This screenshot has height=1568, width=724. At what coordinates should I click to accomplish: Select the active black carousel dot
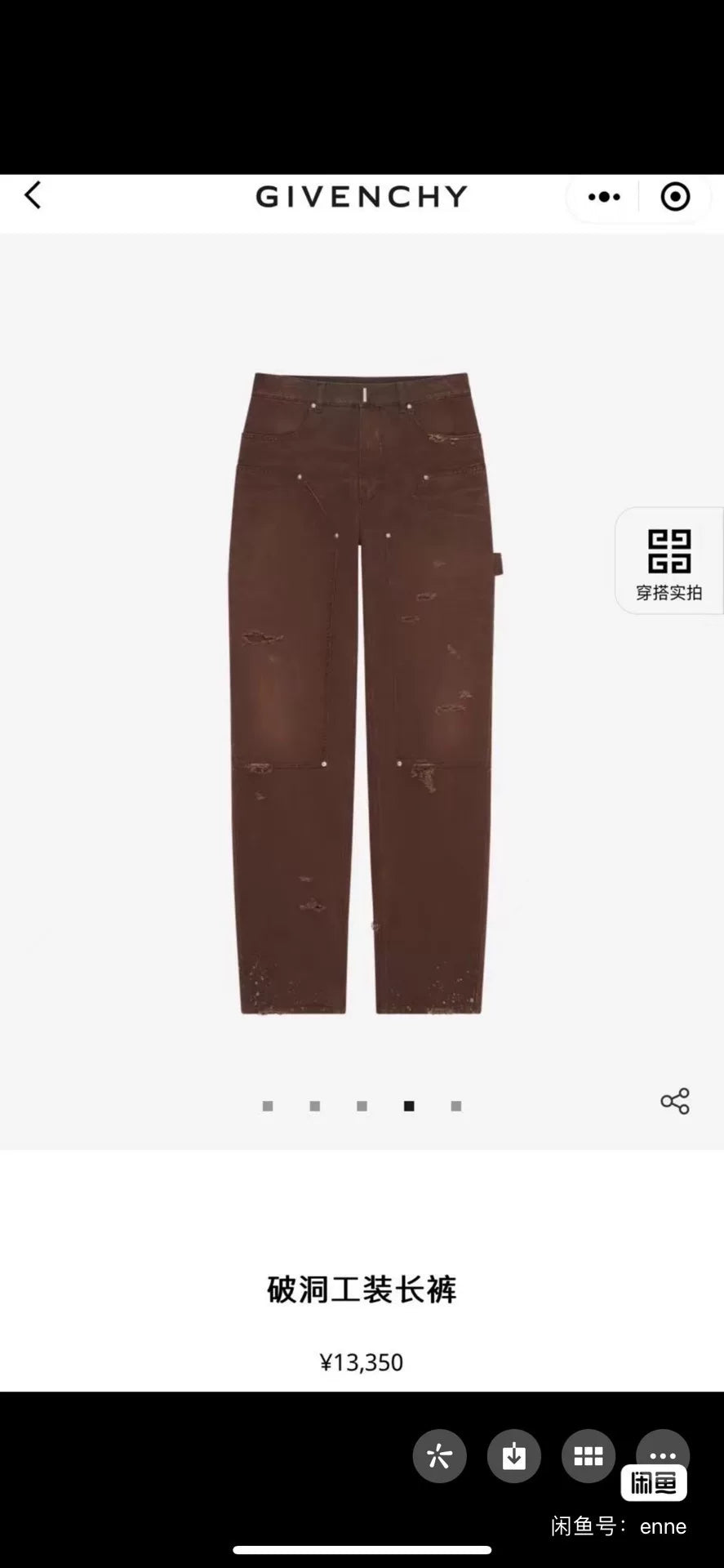point(409,1105)
